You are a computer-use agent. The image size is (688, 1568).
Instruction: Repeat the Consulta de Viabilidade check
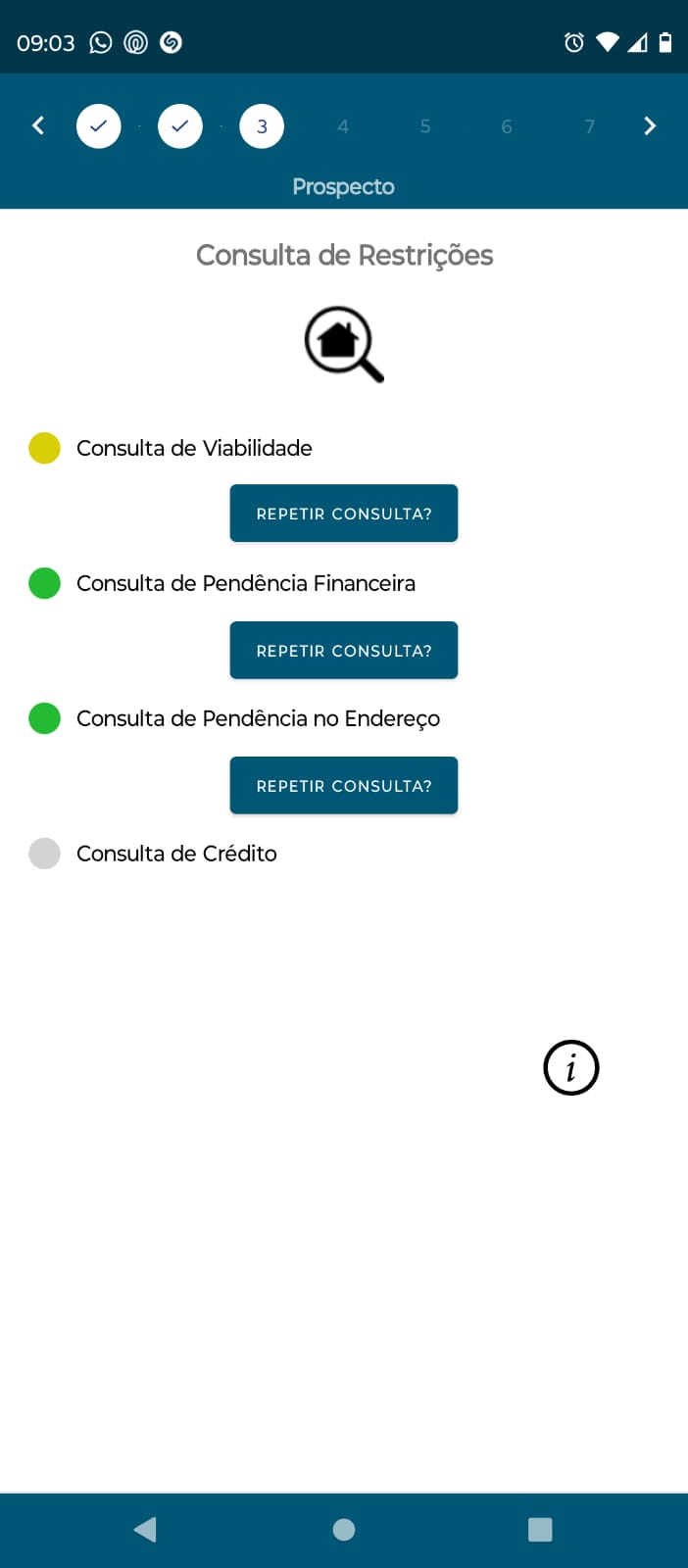click(344, 514)
